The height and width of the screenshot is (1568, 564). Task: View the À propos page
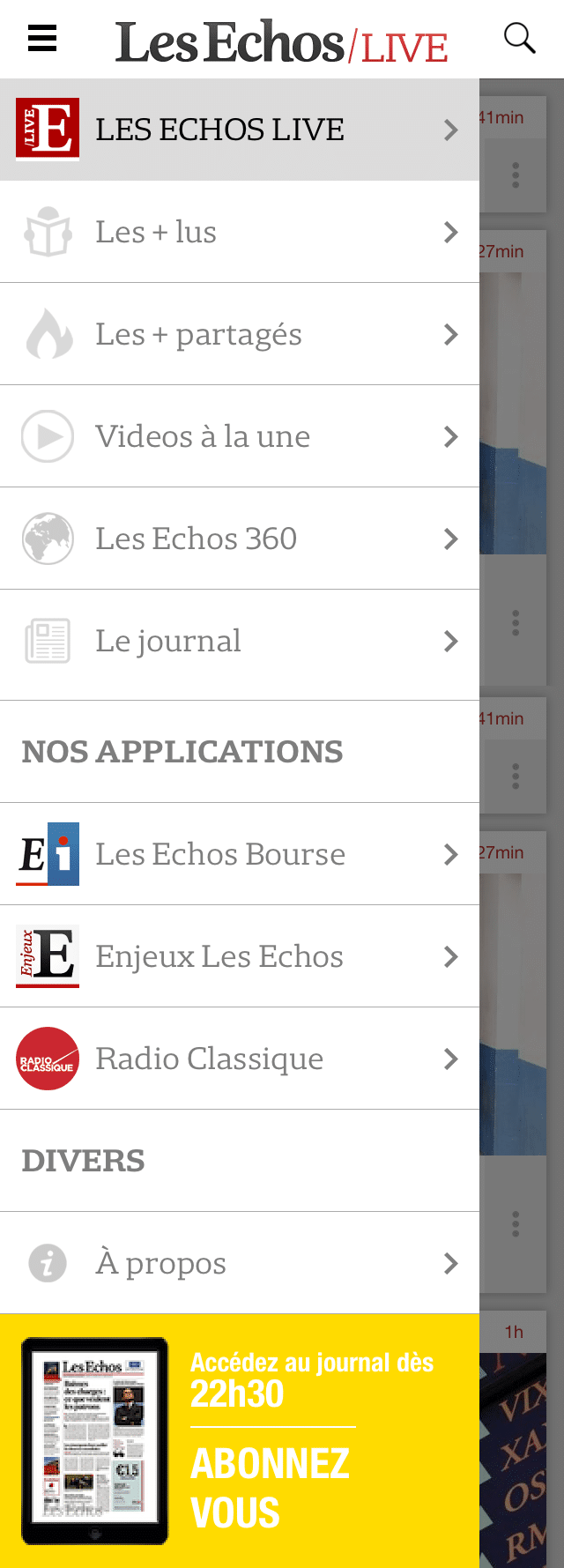(x=238, y=1263)
